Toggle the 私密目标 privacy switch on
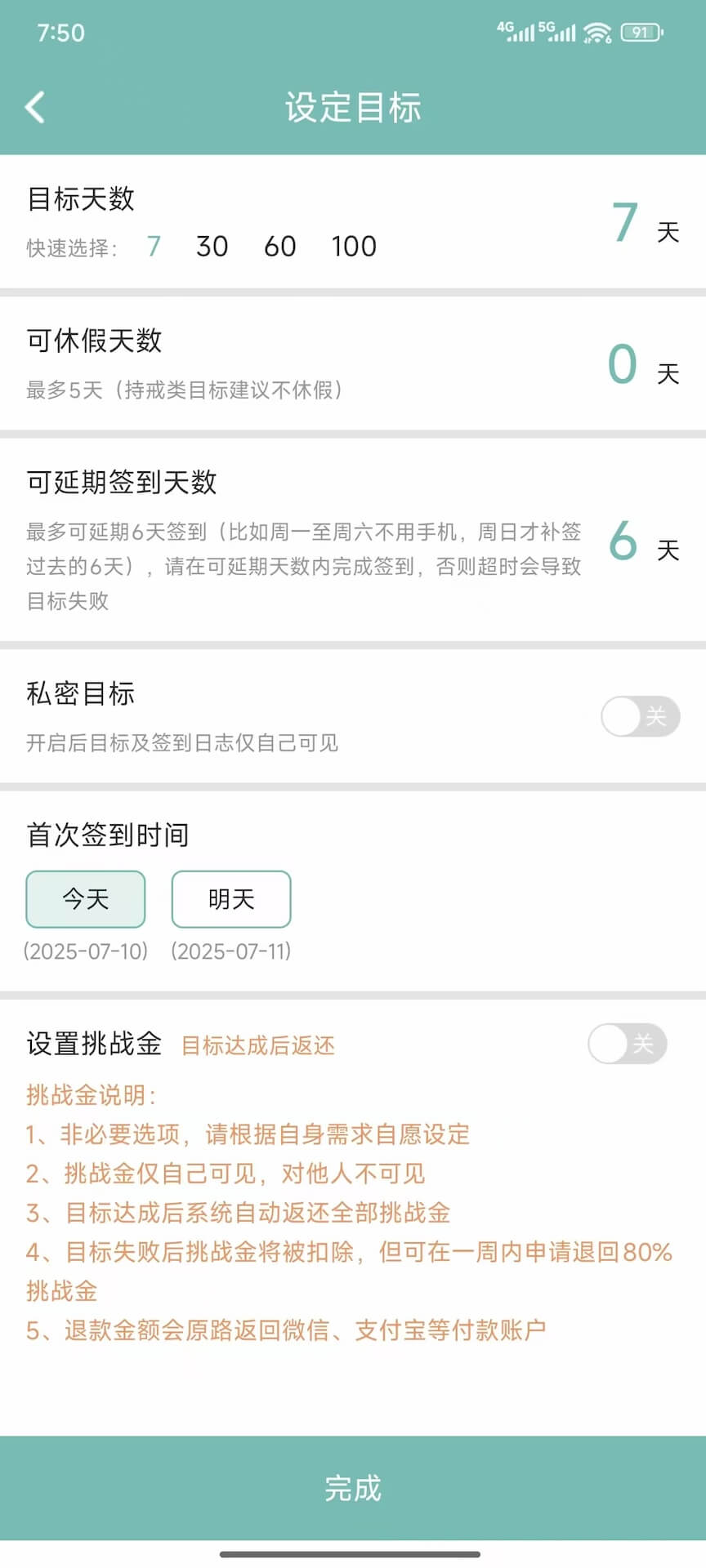The height and width of the screenshot is (1568, 706). 640,716
